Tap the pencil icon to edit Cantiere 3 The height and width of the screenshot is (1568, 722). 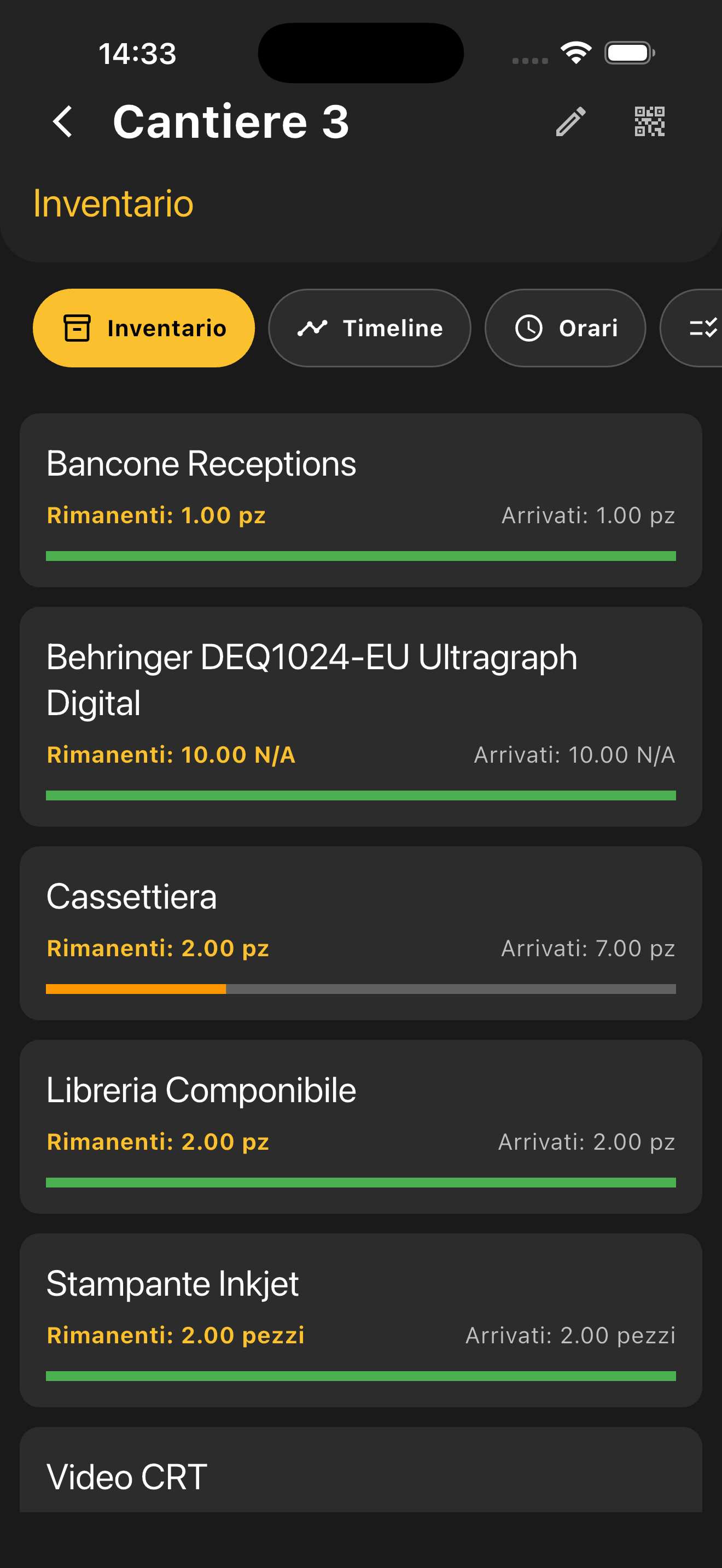pyautogui.click(x=570, y=122)
